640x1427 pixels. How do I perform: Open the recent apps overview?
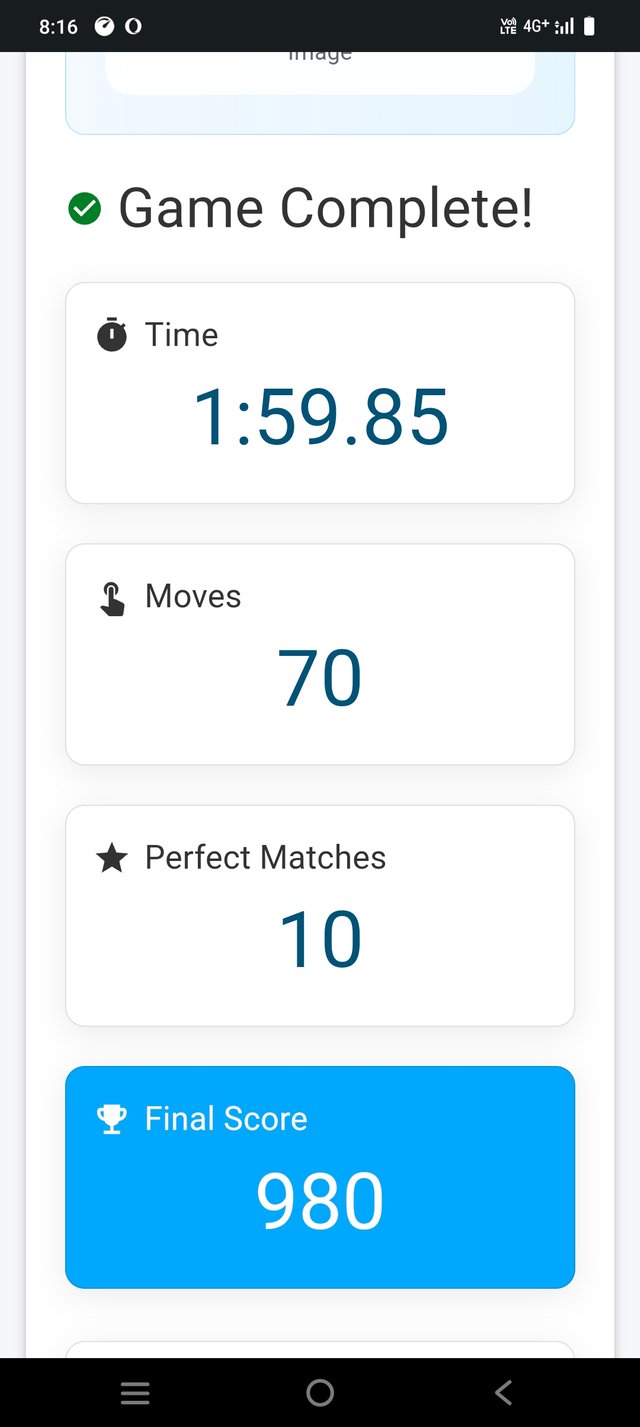(x=135, y=1392)
